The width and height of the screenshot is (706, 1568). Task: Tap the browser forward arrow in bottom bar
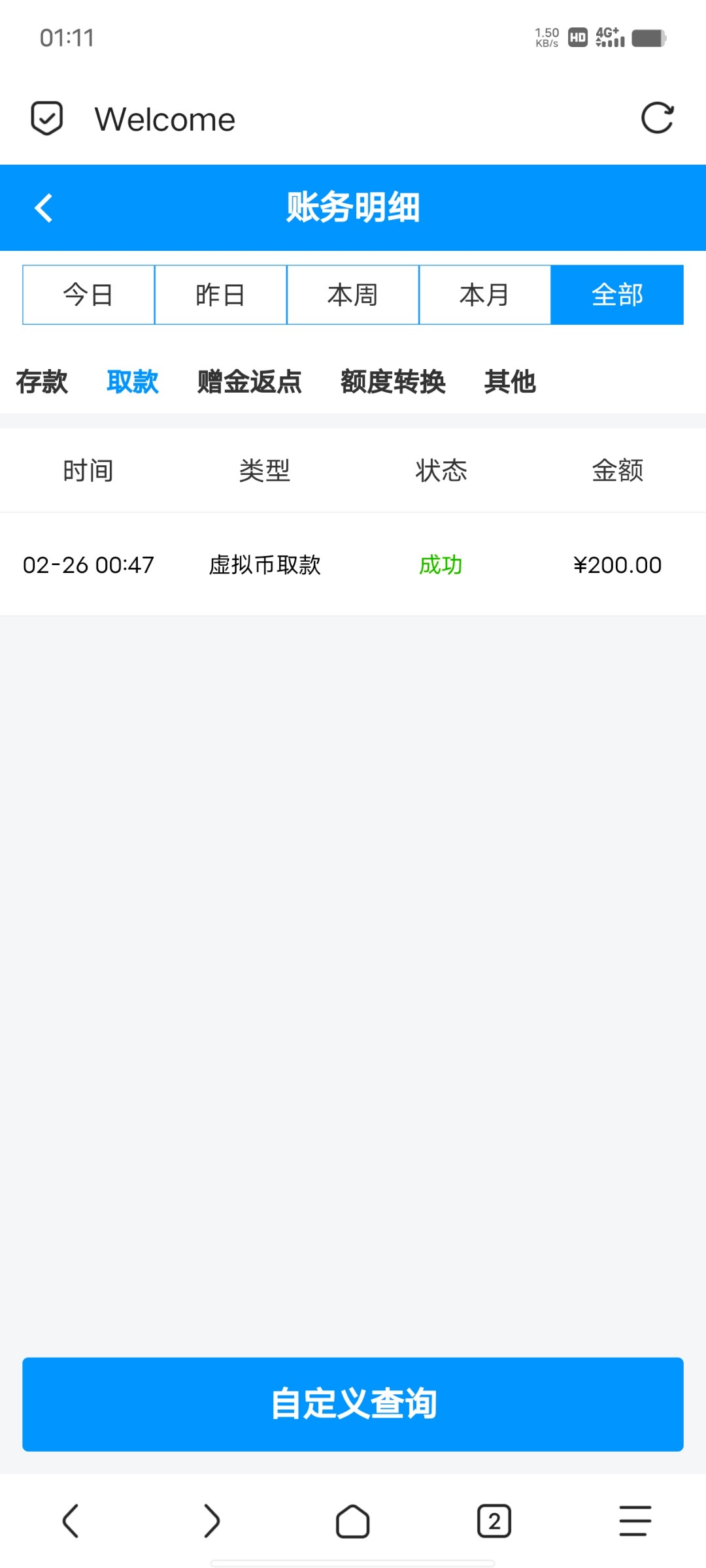pos(212,1520)
